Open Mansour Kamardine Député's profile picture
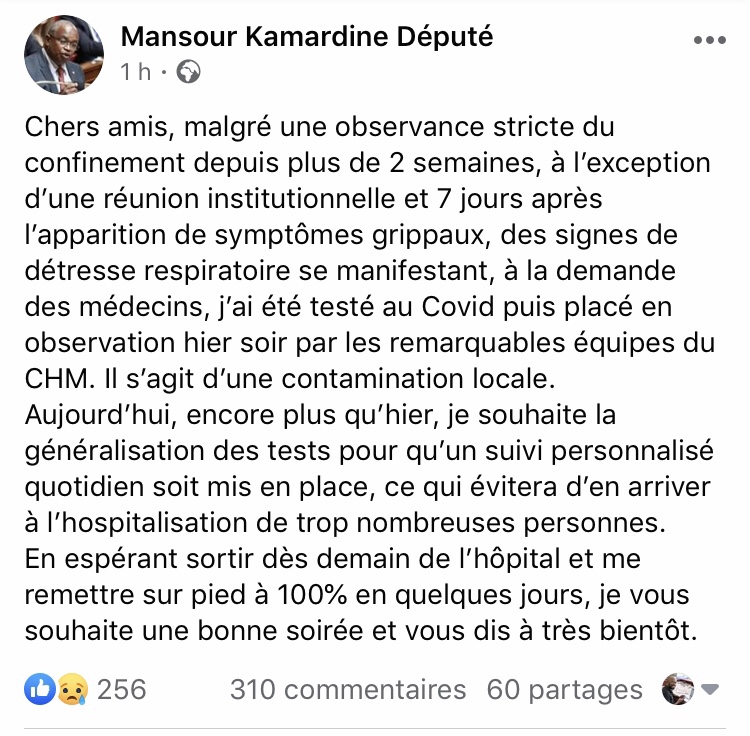Viewport: 750px width, 736px height. (64, 55)
